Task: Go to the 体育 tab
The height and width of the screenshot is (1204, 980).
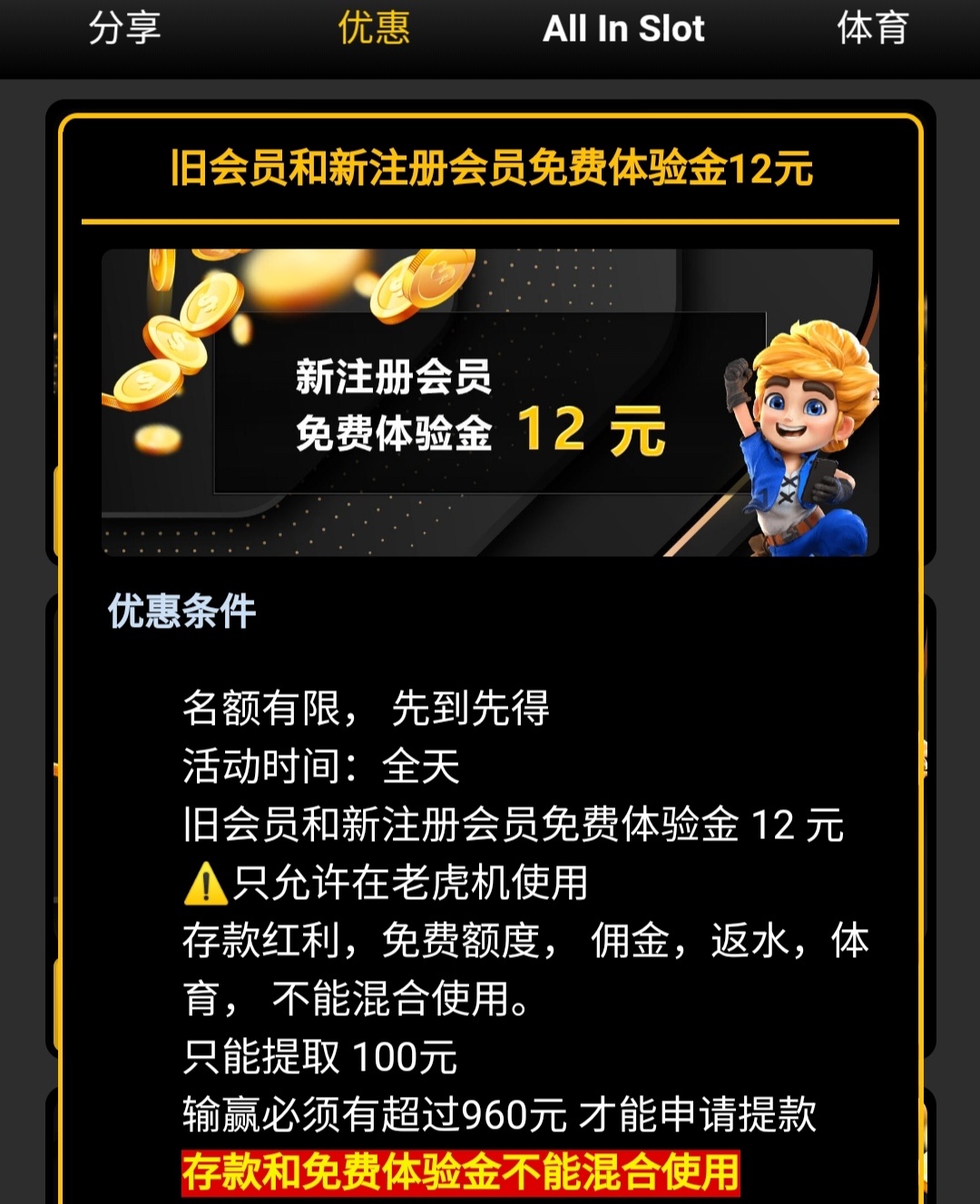Action: coord(873,28)
